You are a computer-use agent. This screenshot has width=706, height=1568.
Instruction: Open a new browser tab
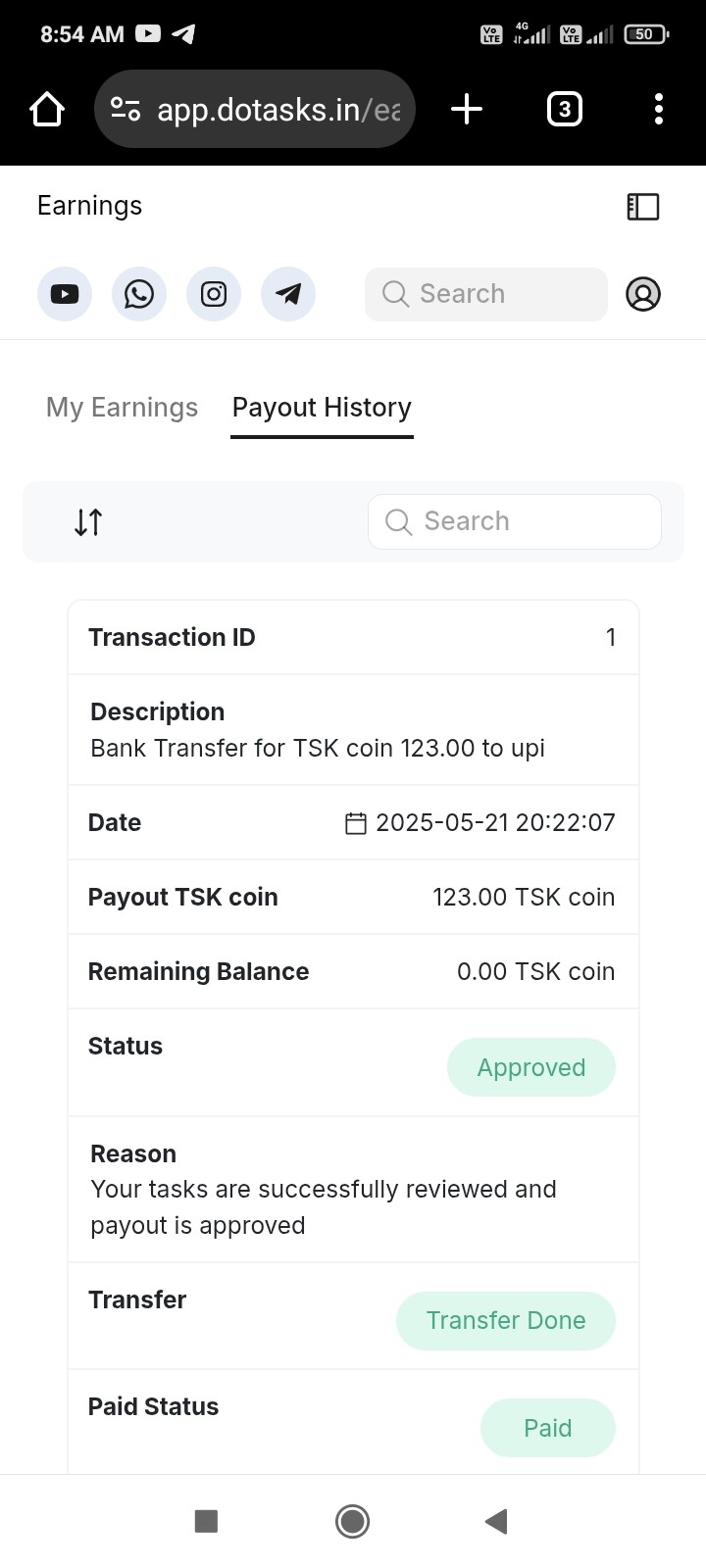(x=467, y=109)
